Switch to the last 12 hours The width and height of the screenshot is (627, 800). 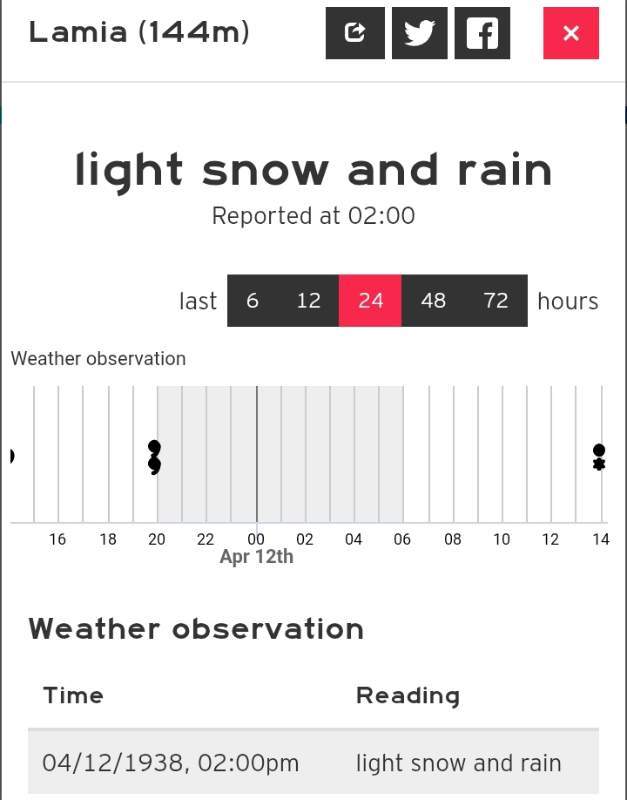(x=309, y=301)
